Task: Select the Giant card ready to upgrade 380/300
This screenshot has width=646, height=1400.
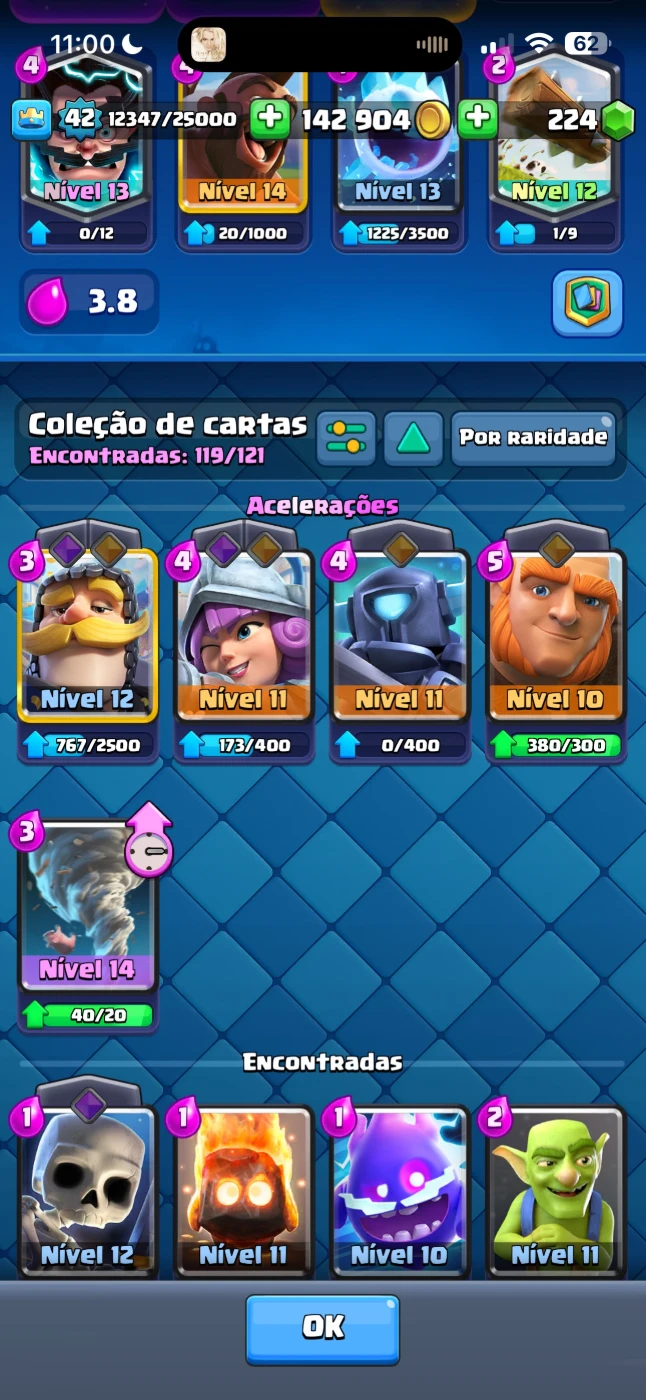Action: tap(555, 640)
